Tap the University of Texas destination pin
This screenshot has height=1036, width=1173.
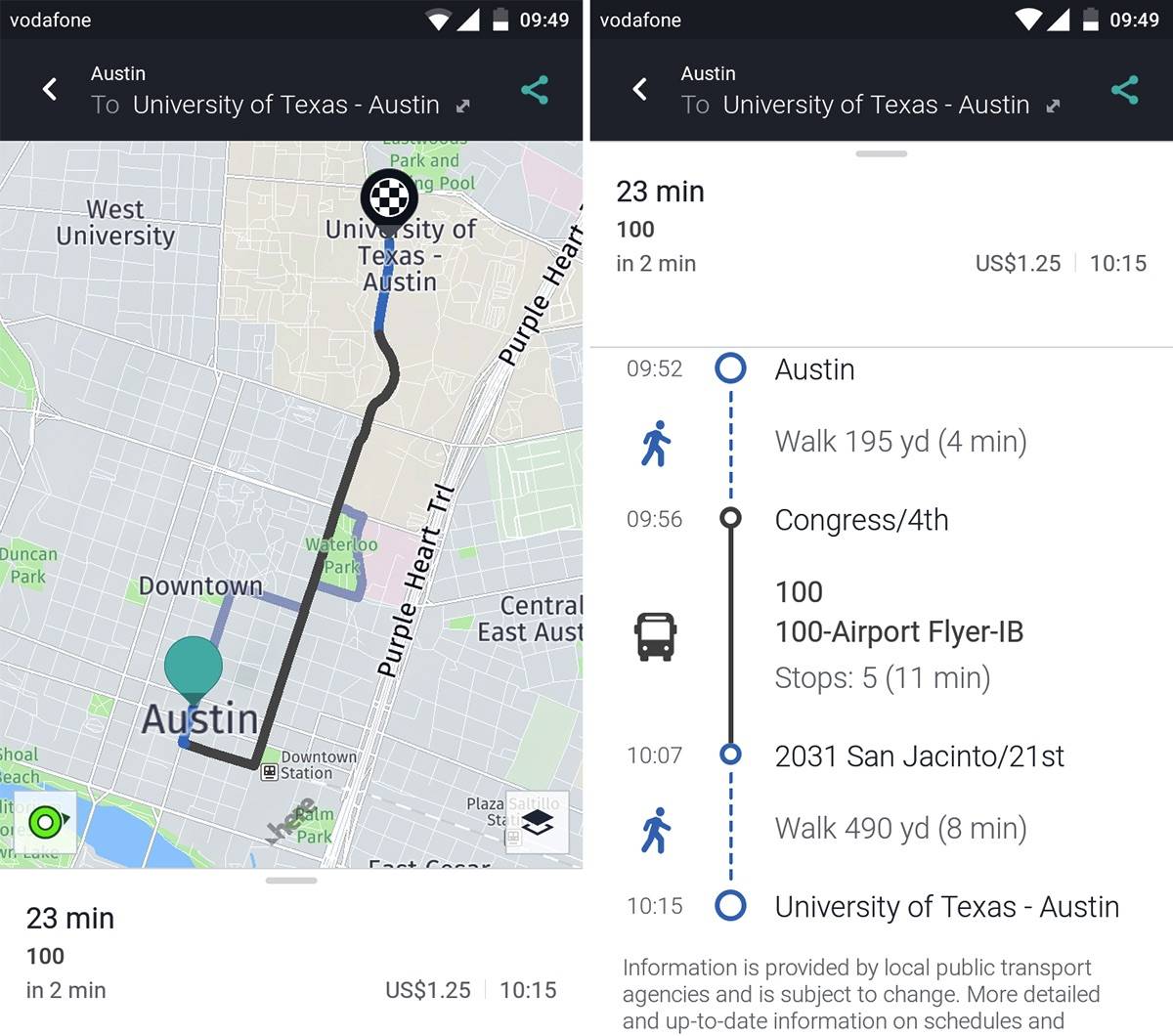[389, 199]
